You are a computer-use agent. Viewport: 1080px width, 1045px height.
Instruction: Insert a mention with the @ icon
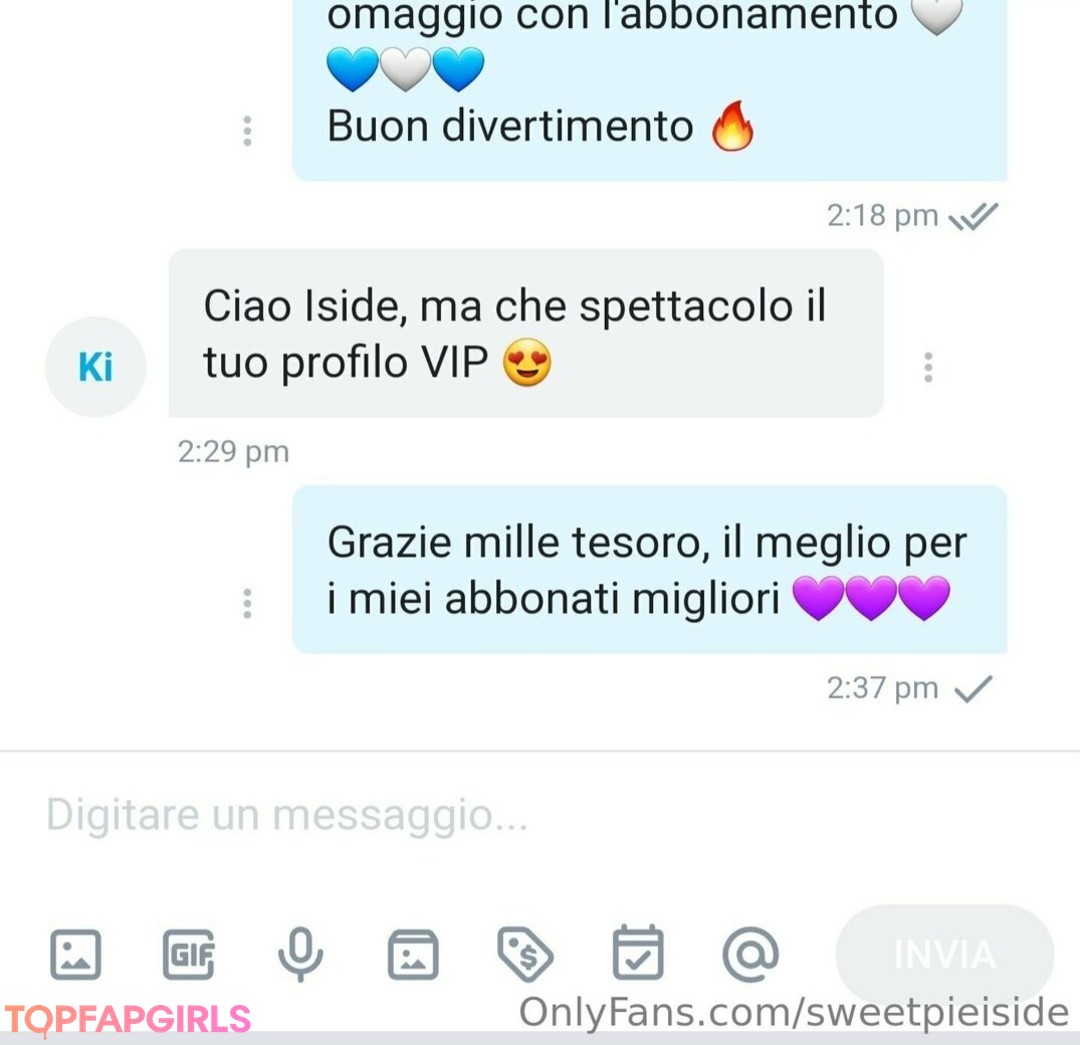pyautogui.click(x=750, y=954)
